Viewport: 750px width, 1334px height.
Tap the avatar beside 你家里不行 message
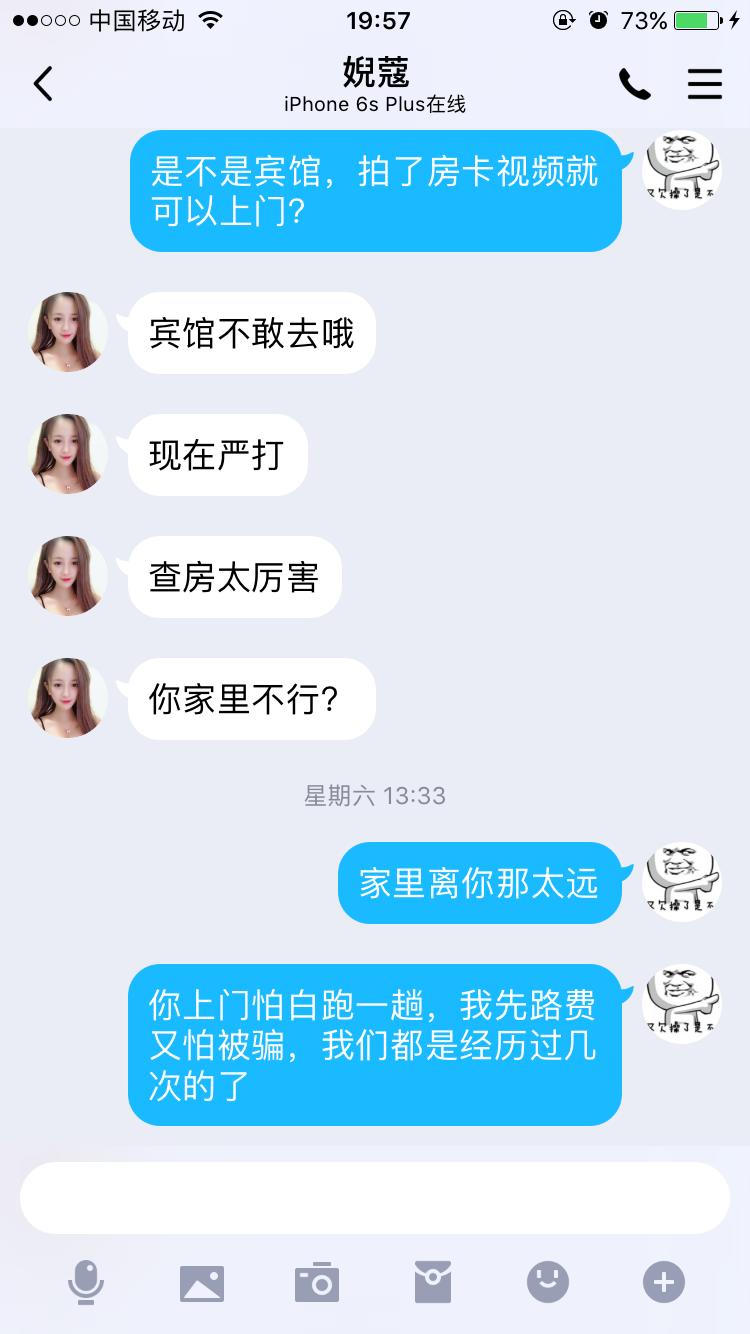(x=67, y=698)
